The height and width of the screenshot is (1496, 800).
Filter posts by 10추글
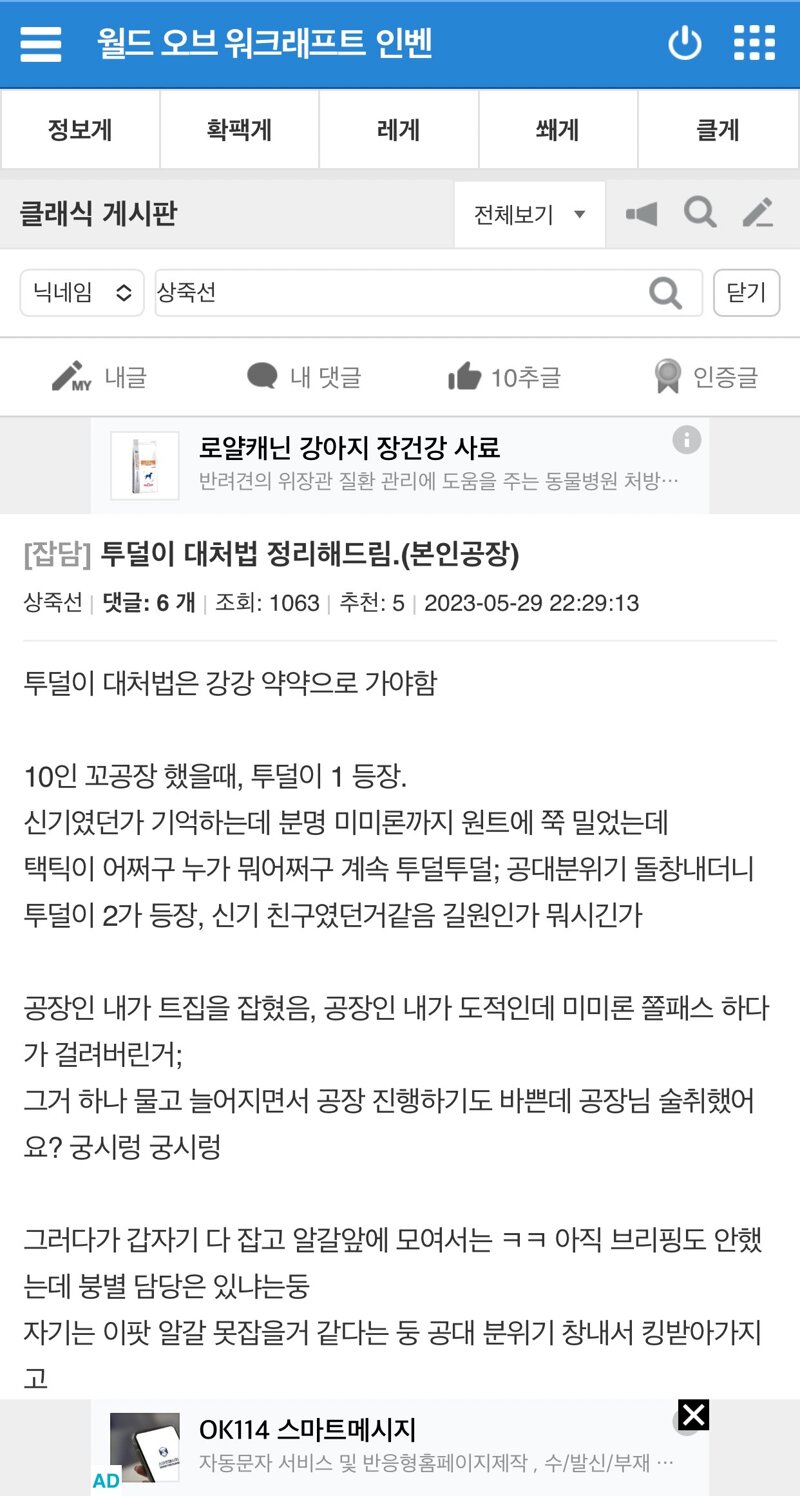click(504, 377)
